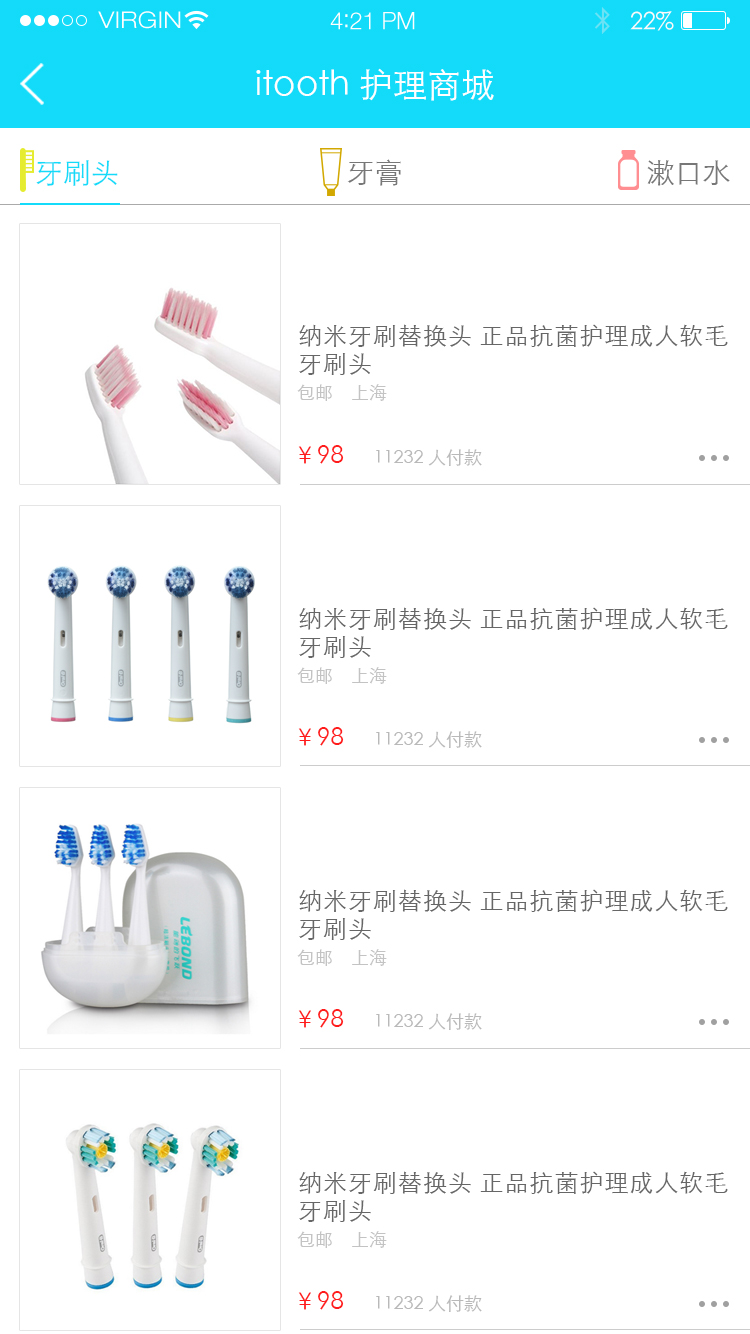
Task: Open more options for the pink-bristle product
Action: coord(714,458)
